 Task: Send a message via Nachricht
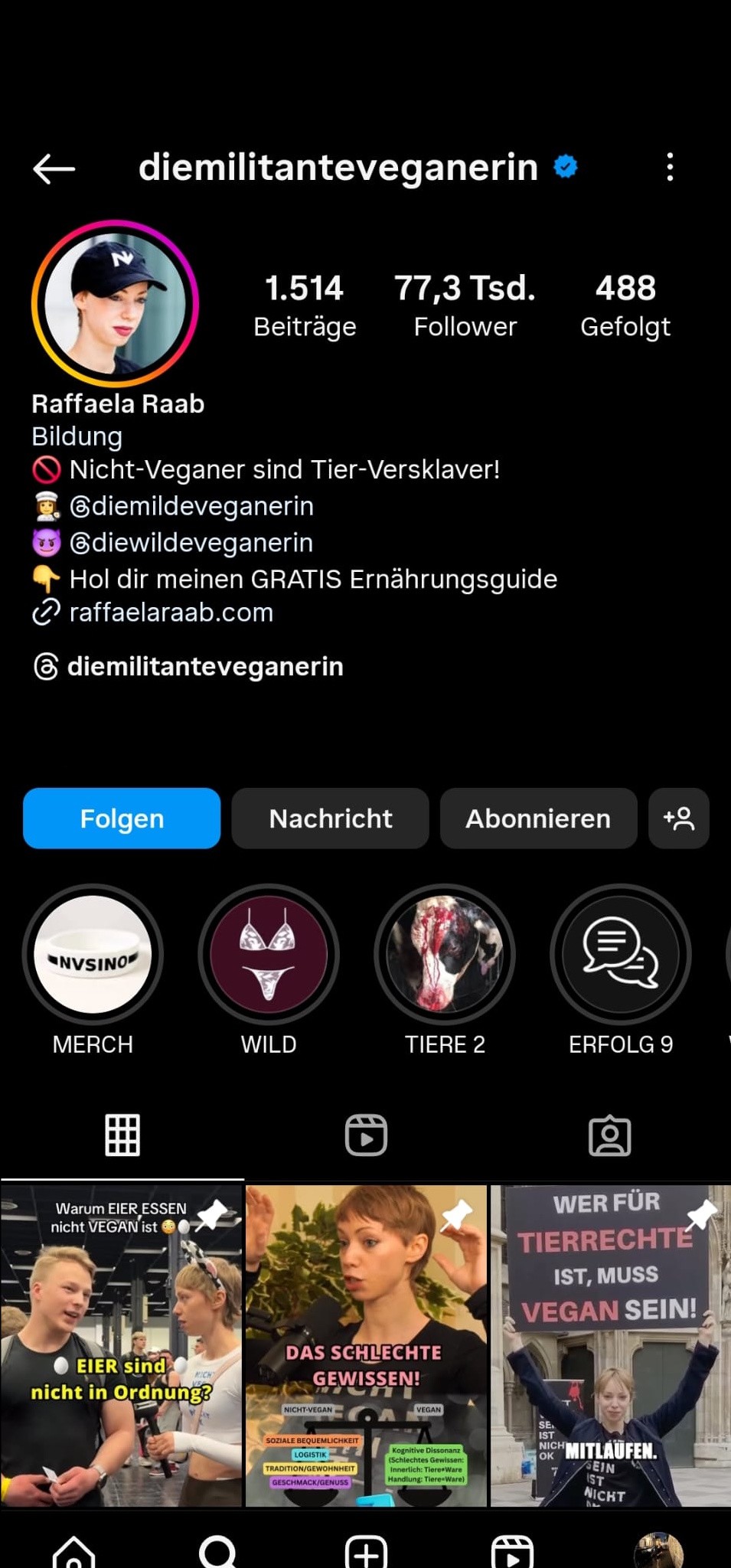point(330,818)
